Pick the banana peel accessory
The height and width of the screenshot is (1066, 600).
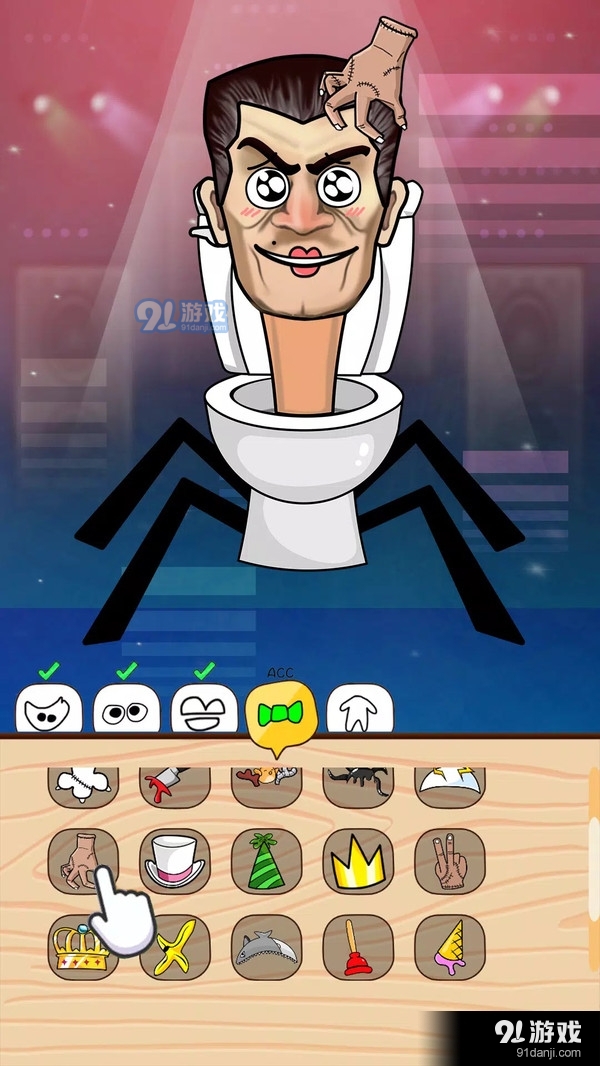click(x=175, y=947)
